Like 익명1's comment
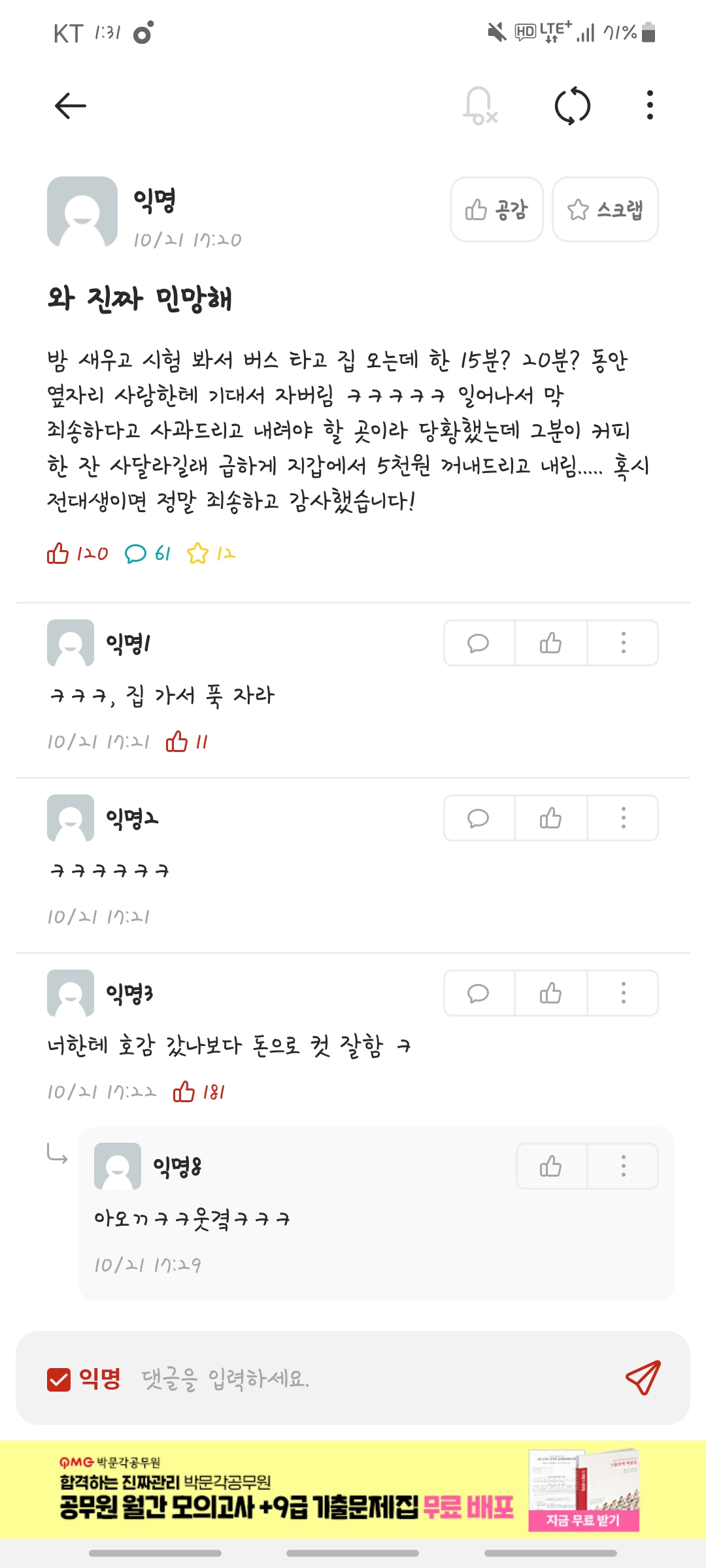 (551, 644)
